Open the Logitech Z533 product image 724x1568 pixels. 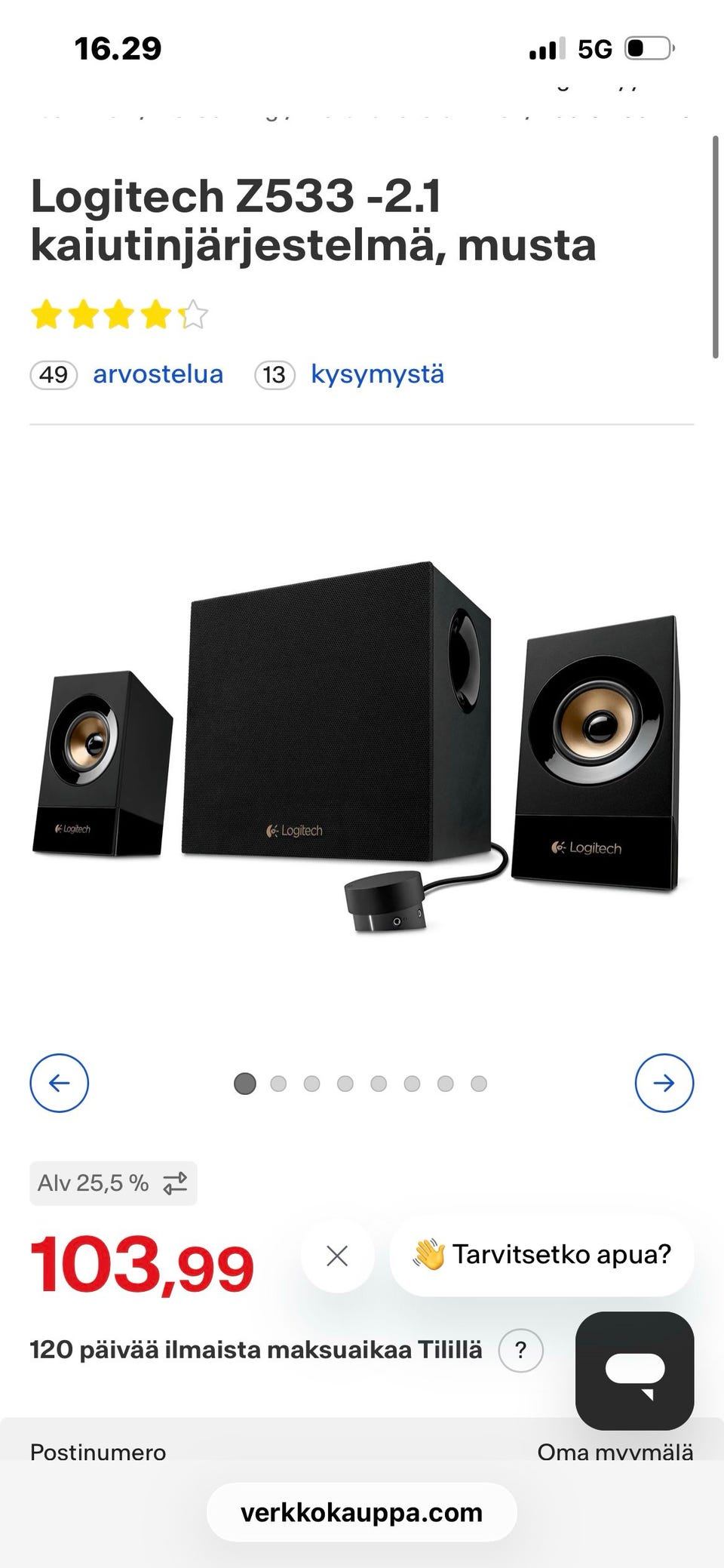tap(356, 746)
